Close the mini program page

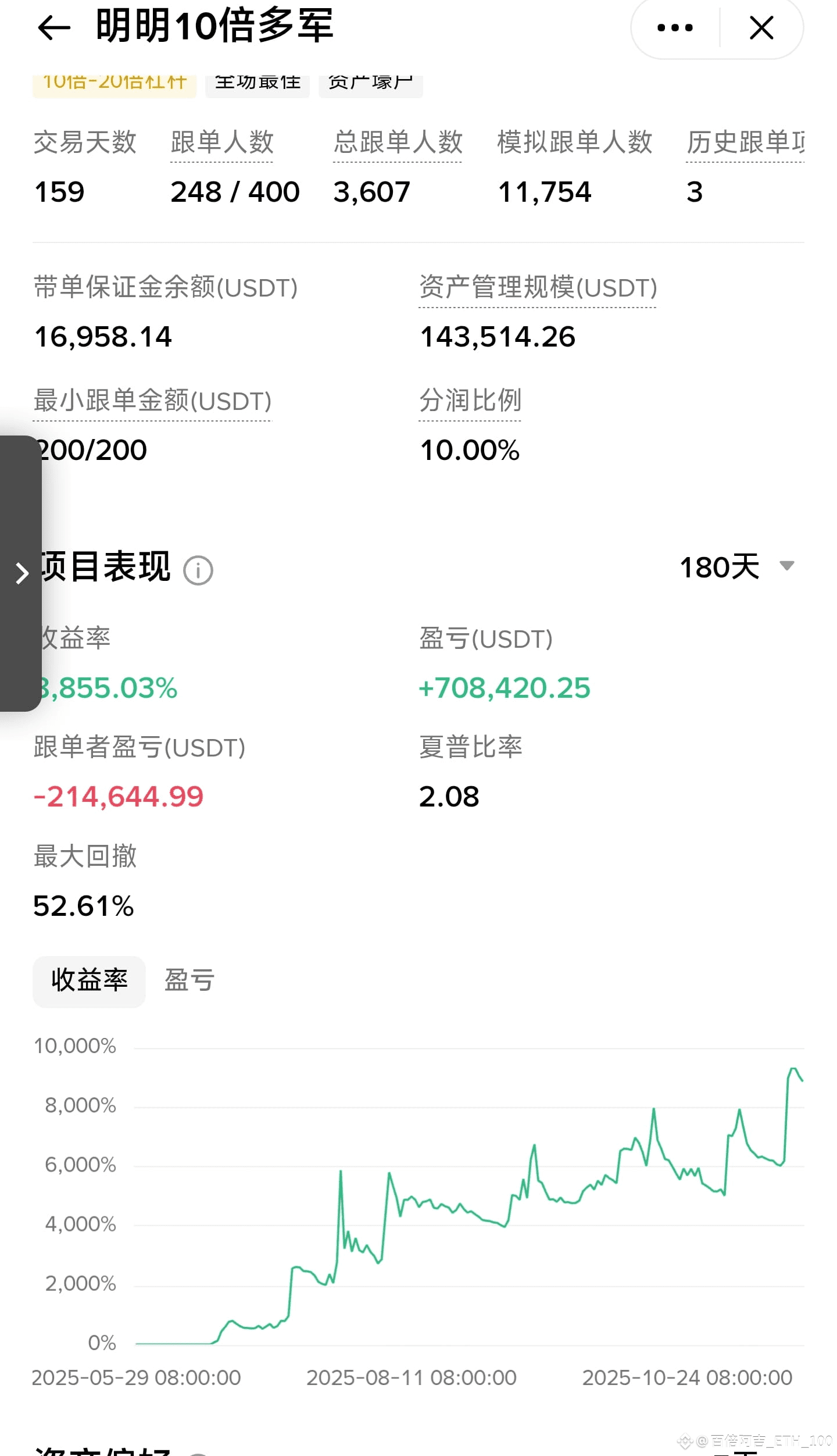[x=761, y=27]
